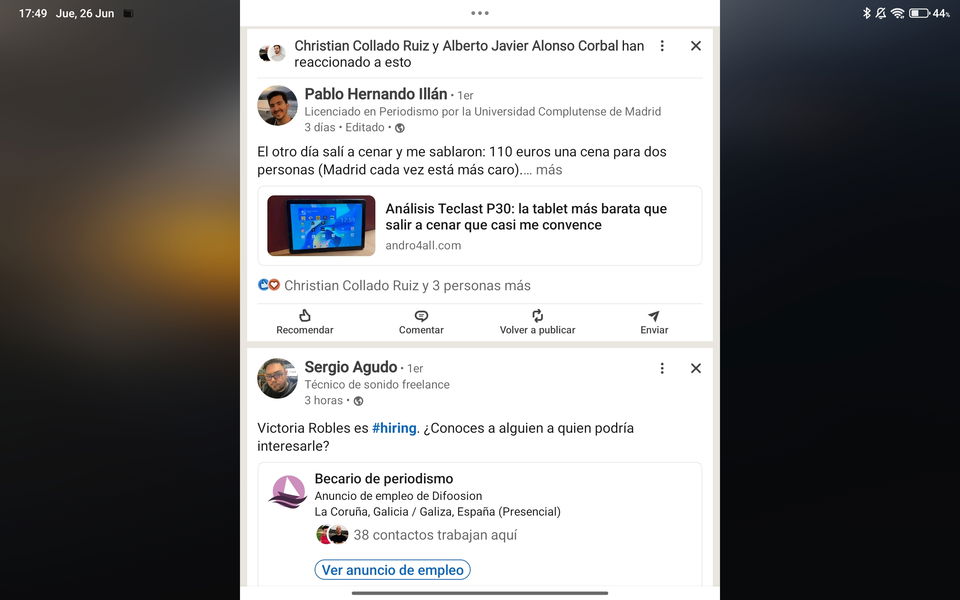Screen dimensions: 960x600
Task: Open Sergio Agudo's profile
Action: 350,368
